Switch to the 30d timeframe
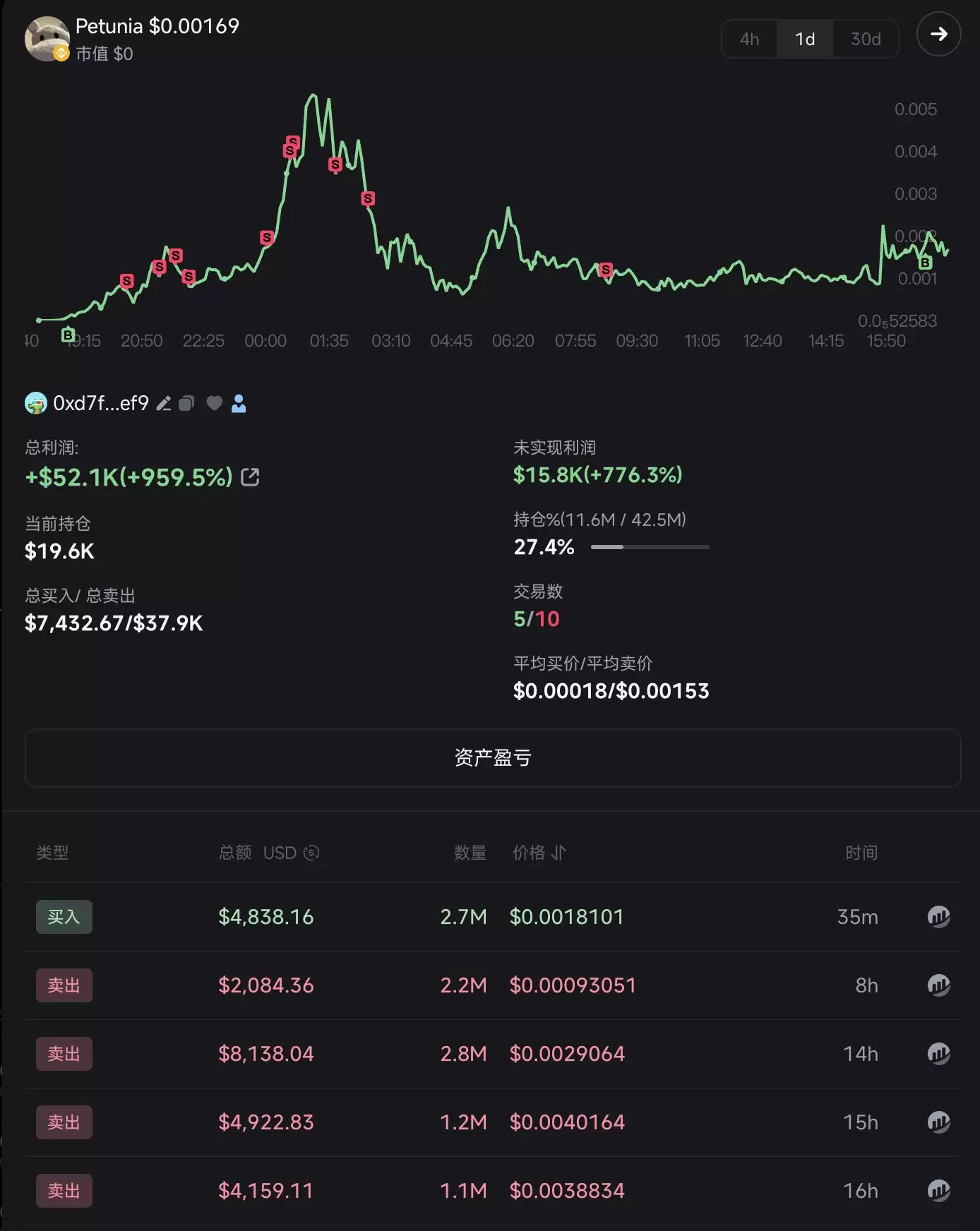980x1231 pixels. click(x=865, y=39)
